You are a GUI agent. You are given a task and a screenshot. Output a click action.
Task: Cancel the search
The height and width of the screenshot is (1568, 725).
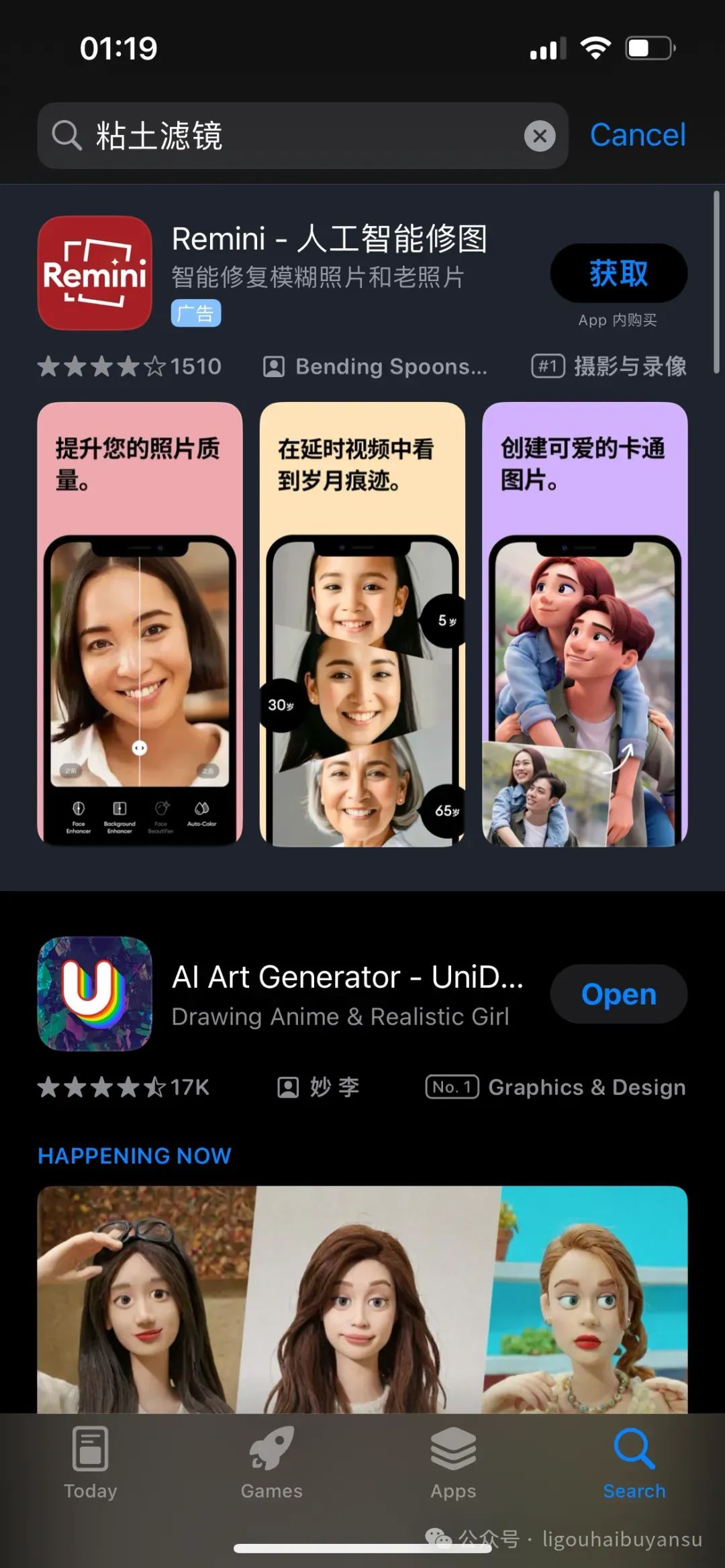pyautogui.click(x=637, y=135)
